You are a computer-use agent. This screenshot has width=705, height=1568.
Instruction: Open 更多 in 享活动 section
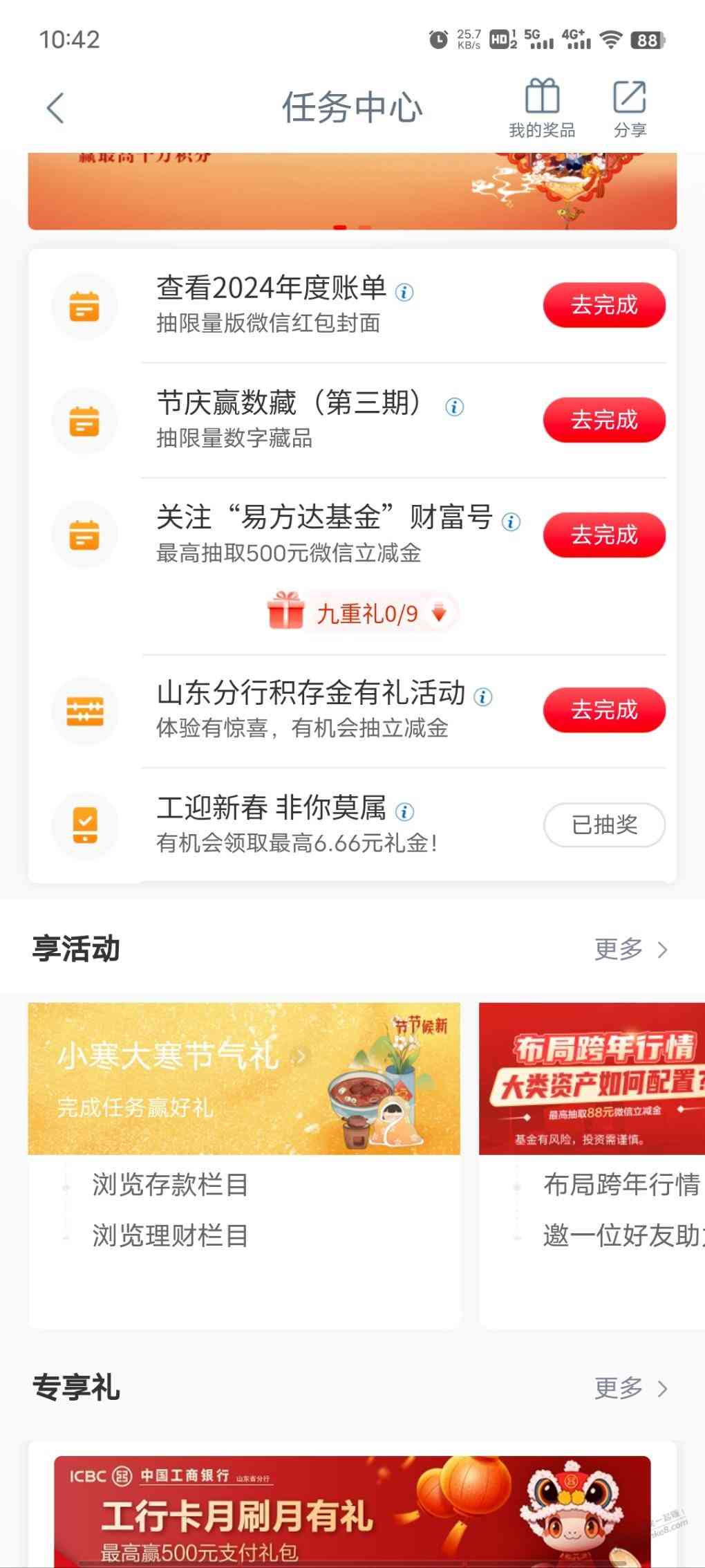pos(630,949)
